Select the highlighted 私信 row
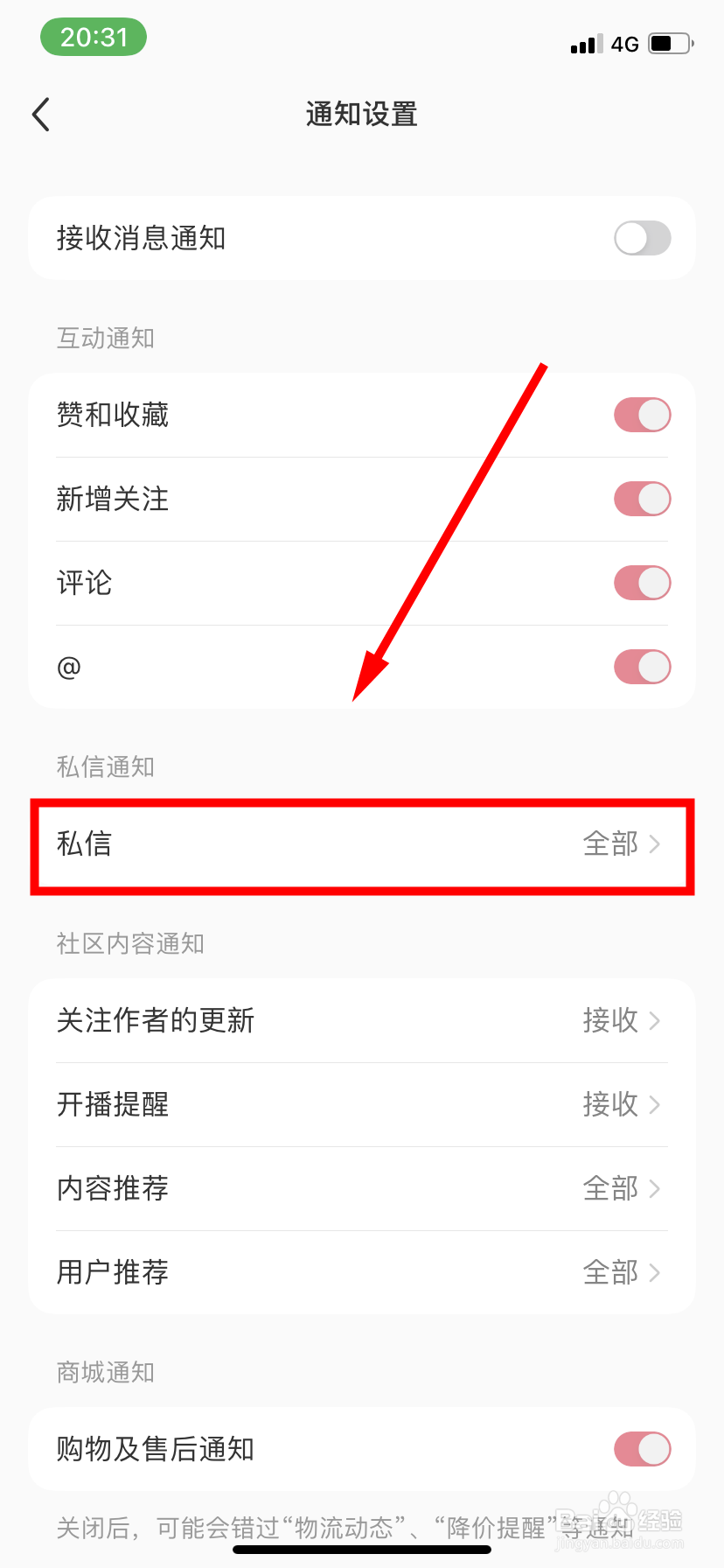The image size is (724, 1568). (x=262, y=843)
